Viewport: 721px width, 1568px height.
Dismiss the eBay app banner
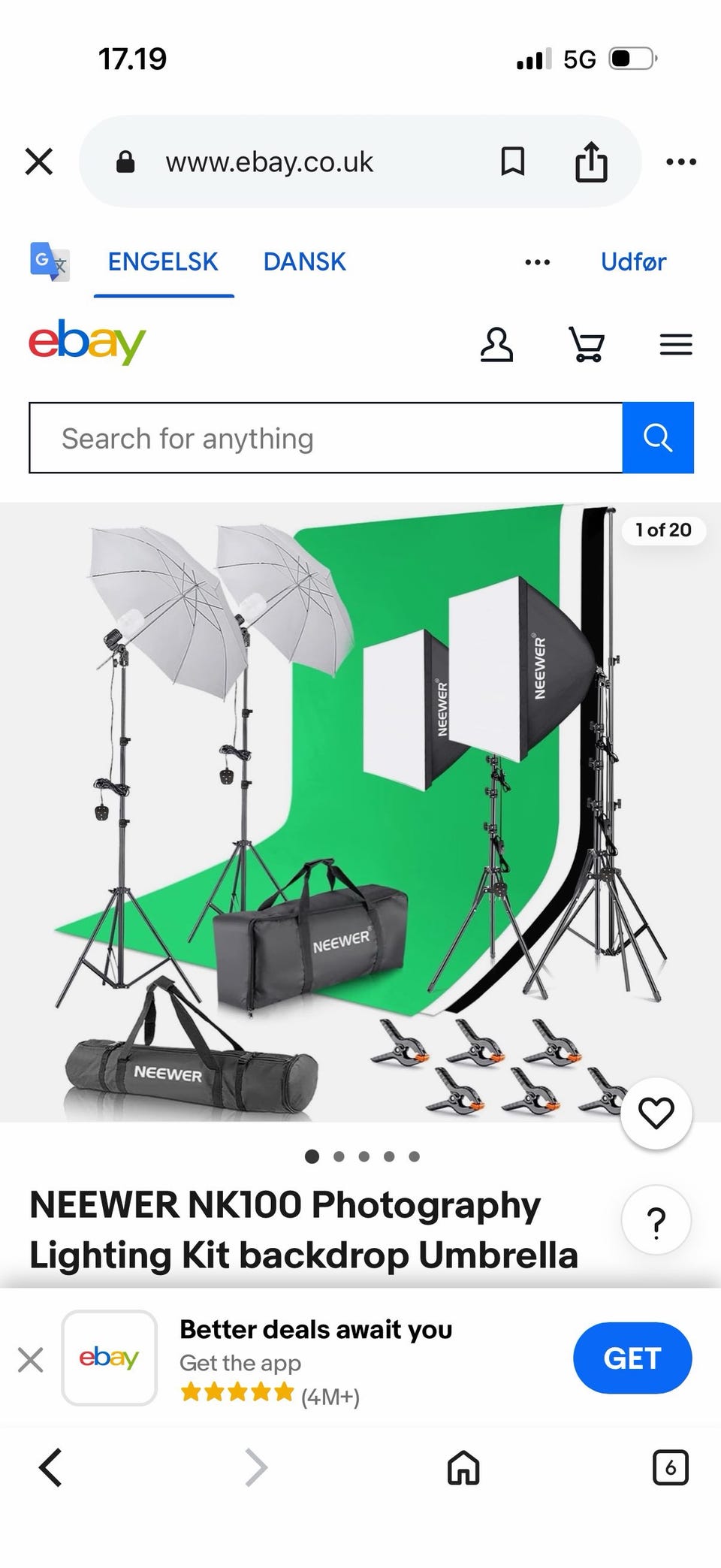[x=30, y=1359]
